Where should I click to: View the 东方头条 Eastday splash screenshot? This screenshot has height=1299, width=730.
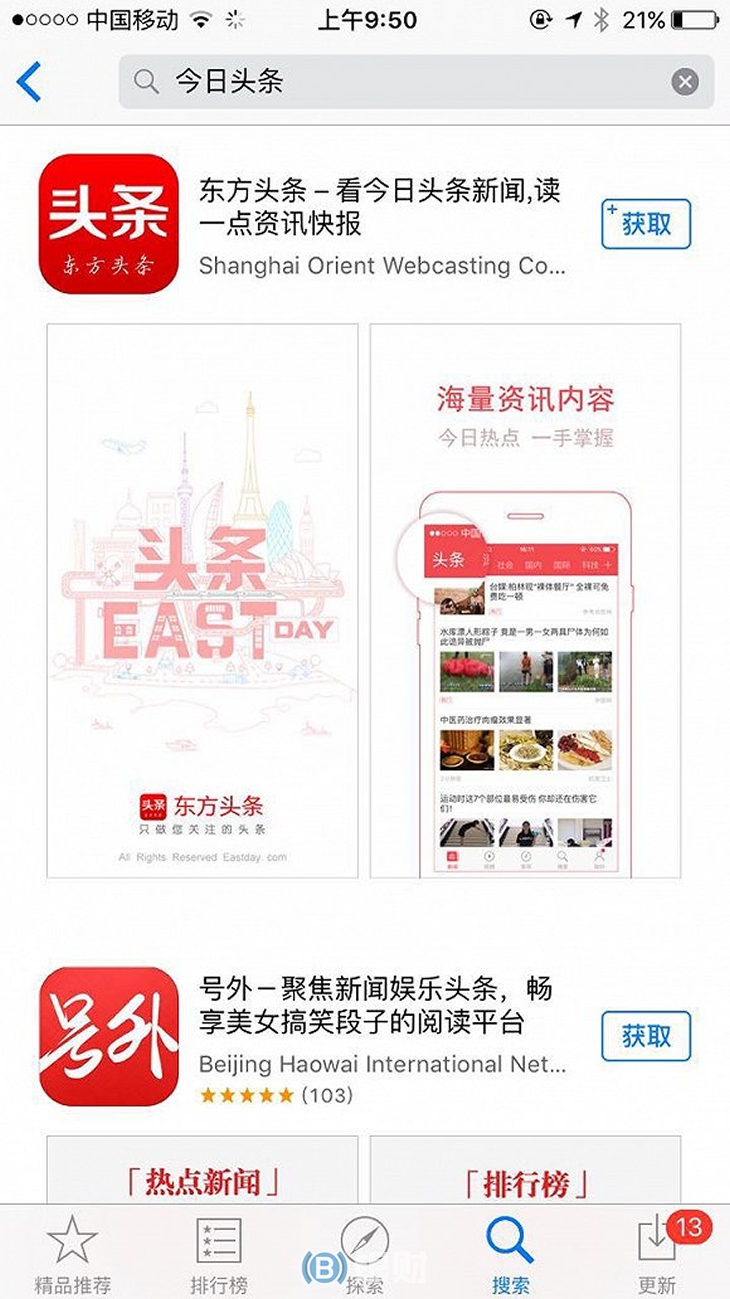pyautogui.click(x=202, y=600)
